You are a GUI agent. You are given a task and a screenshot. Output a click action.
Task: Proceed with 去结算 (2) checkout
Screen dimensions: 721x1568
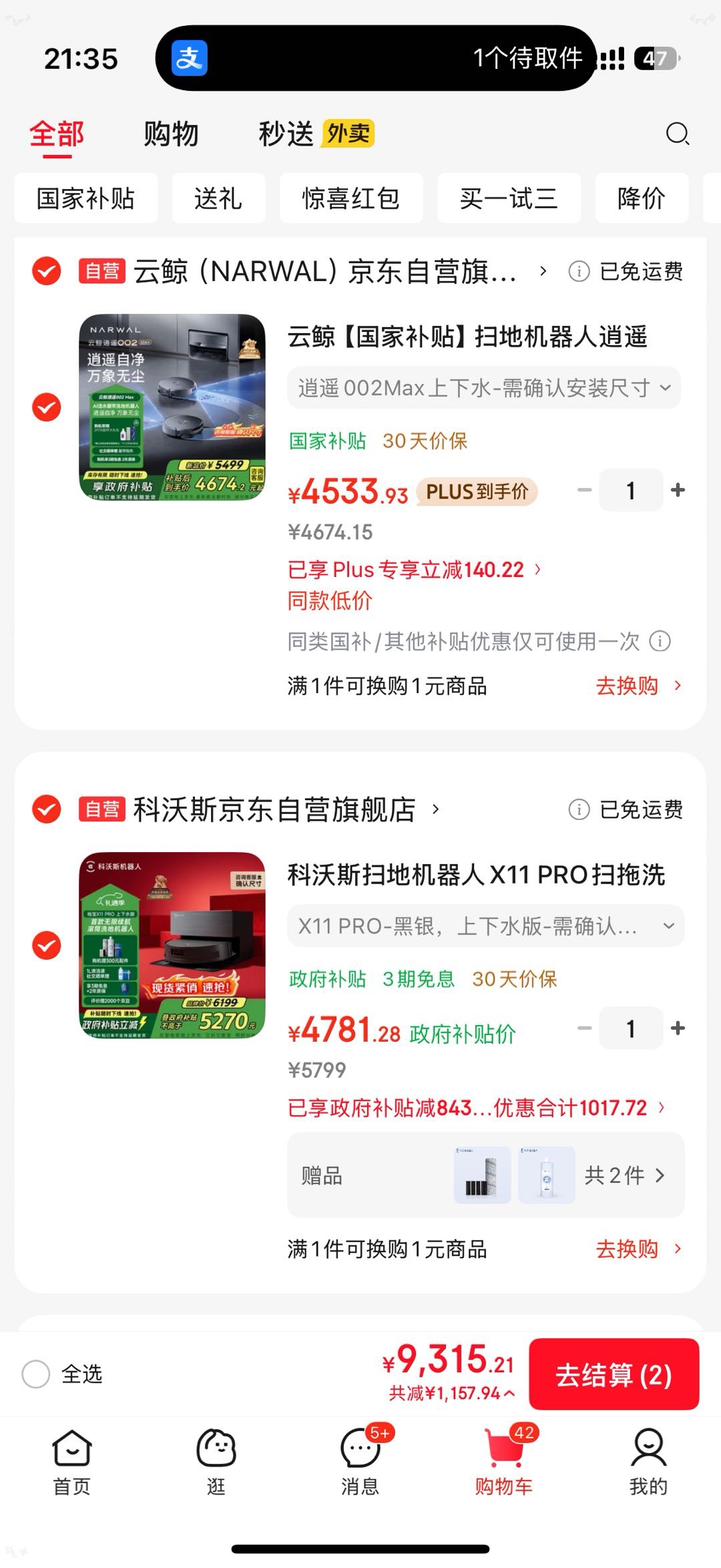(614, 1374)
